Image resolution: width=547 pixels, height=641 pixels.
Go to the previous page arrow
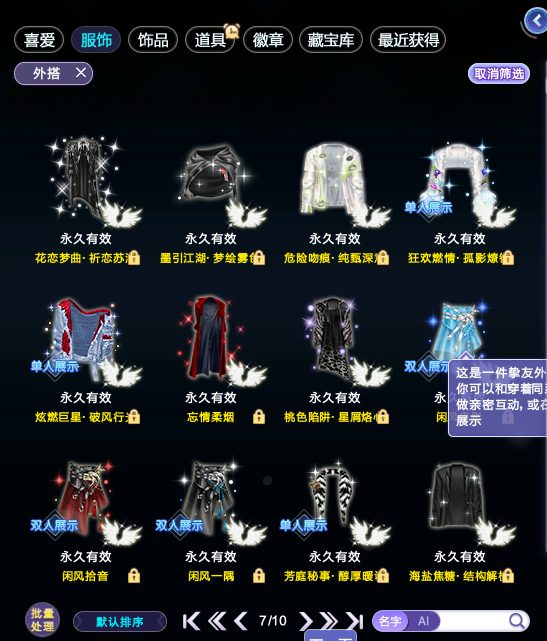[241, 621]
